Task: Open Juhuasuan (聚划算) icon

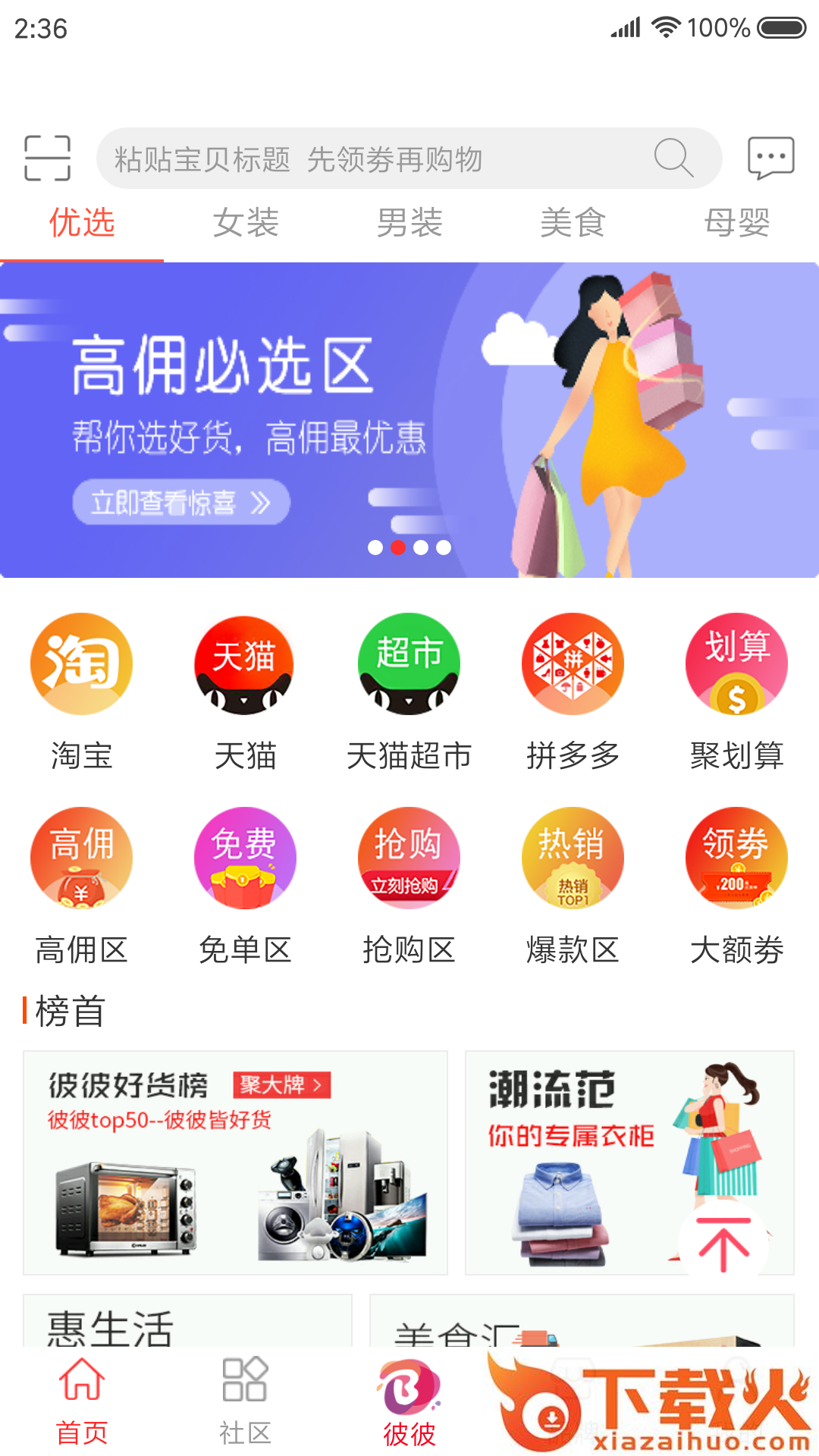Action: [x=736, y=664]
